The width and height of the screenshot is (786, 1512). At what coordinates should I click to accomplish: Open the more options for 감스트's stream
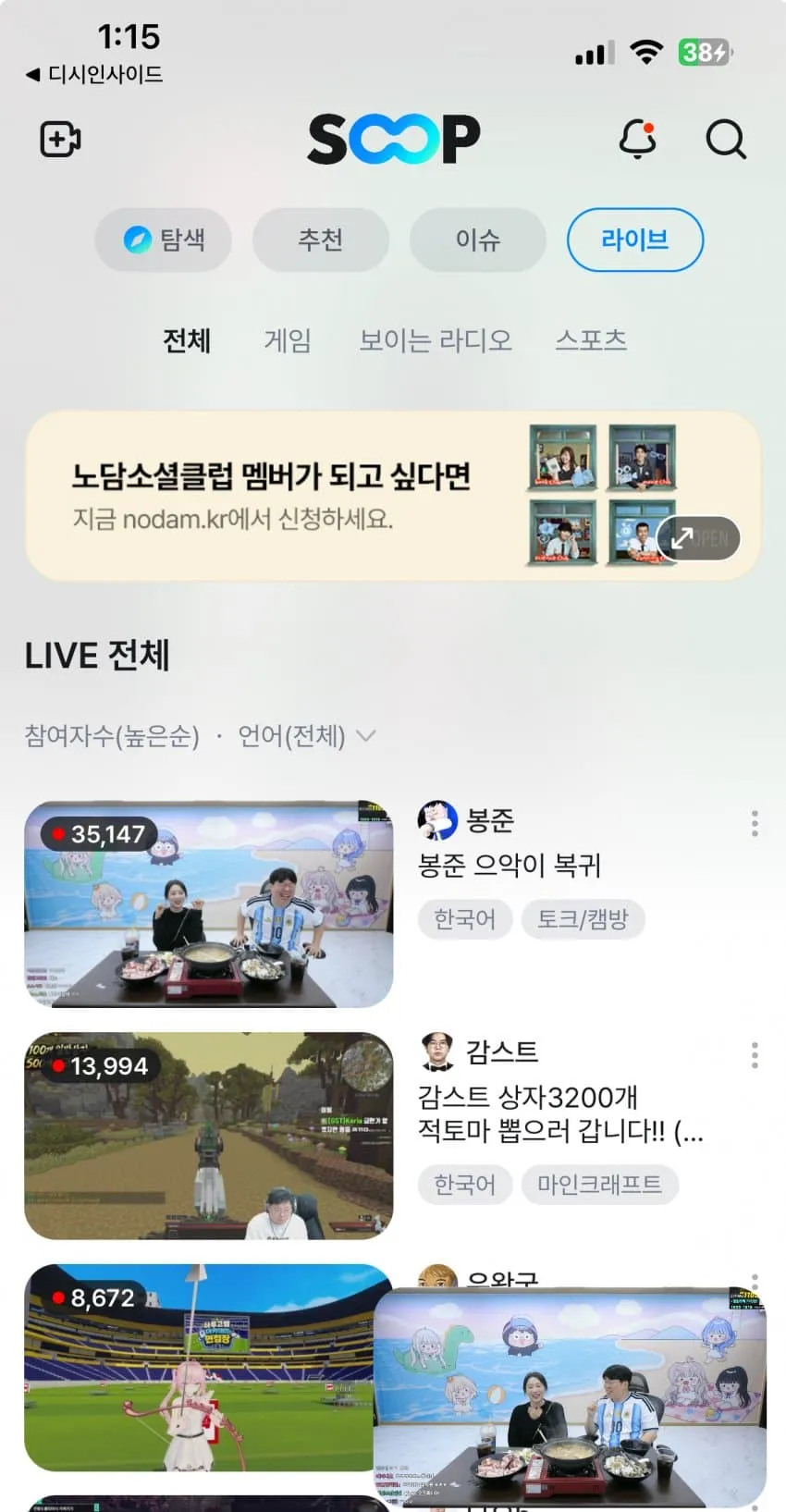click(x=755, y=1055)
